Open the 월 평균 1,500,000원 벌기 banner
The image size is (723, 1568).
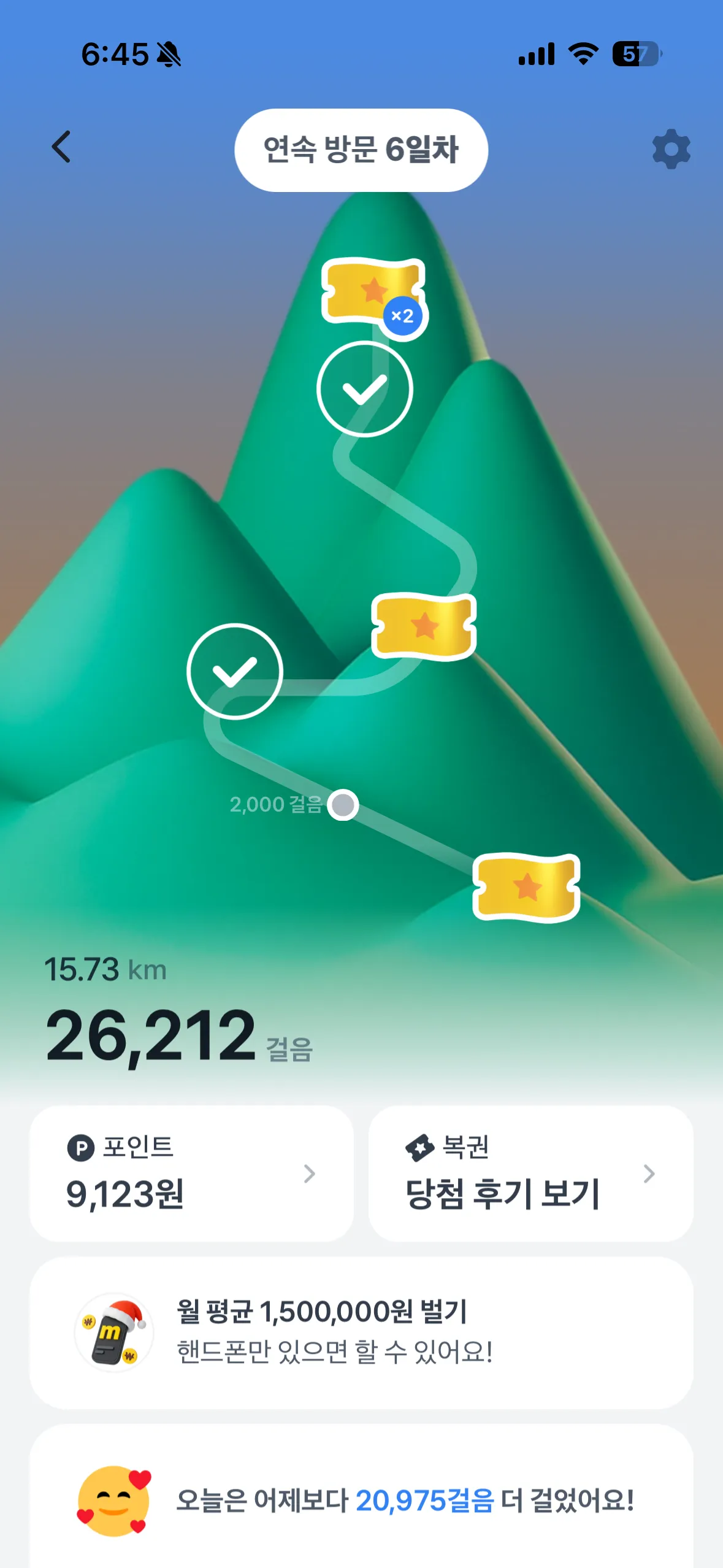[361, 1332]
